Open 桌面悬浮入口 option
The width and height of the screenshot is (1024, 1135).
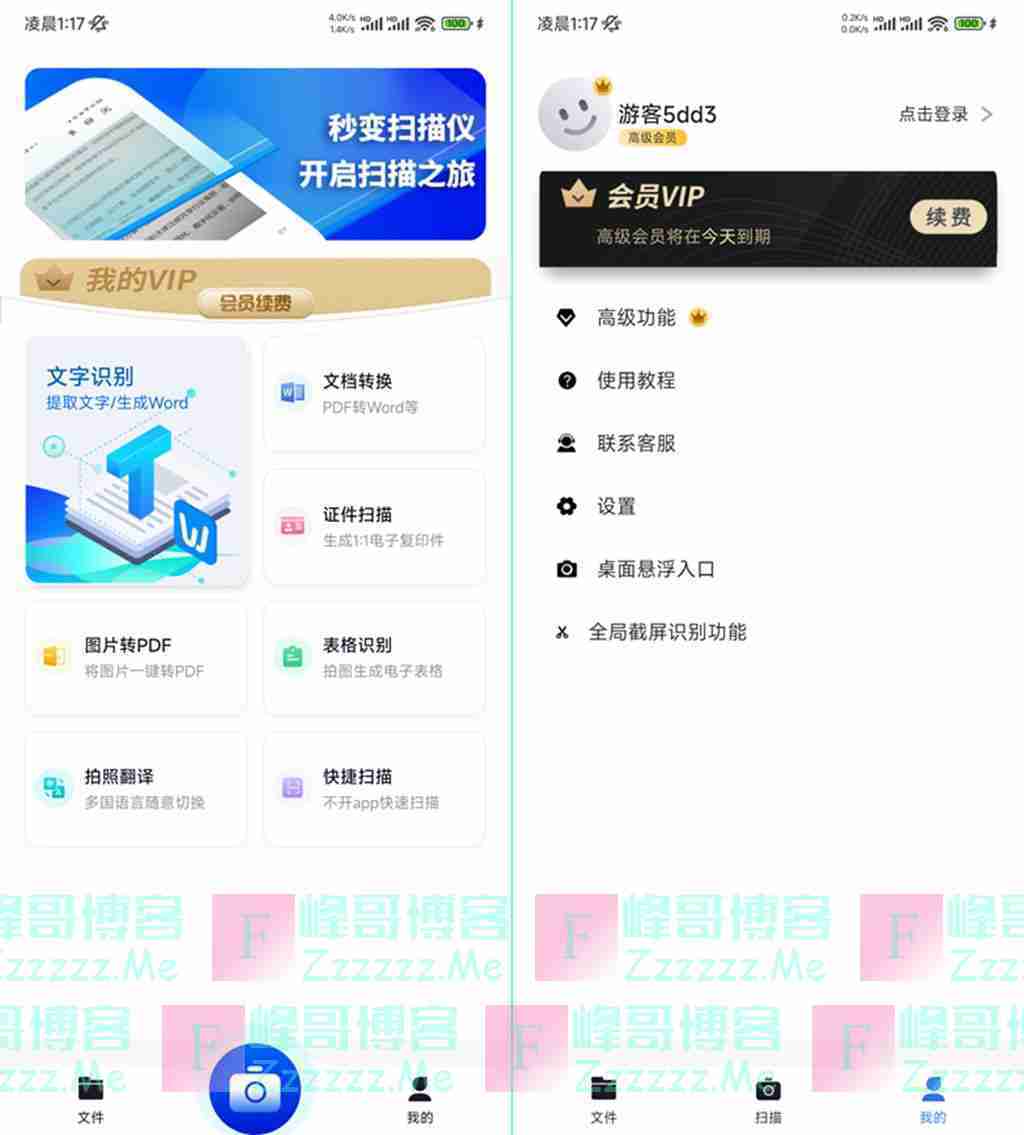(x=655, y=570)
